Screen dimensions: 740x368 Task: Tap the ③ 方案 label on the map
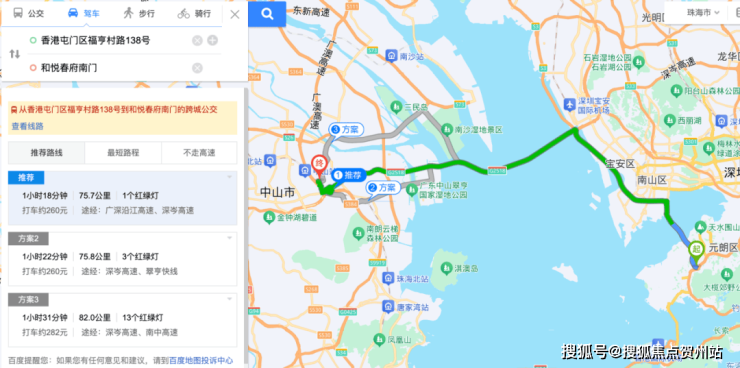point(345,129)
